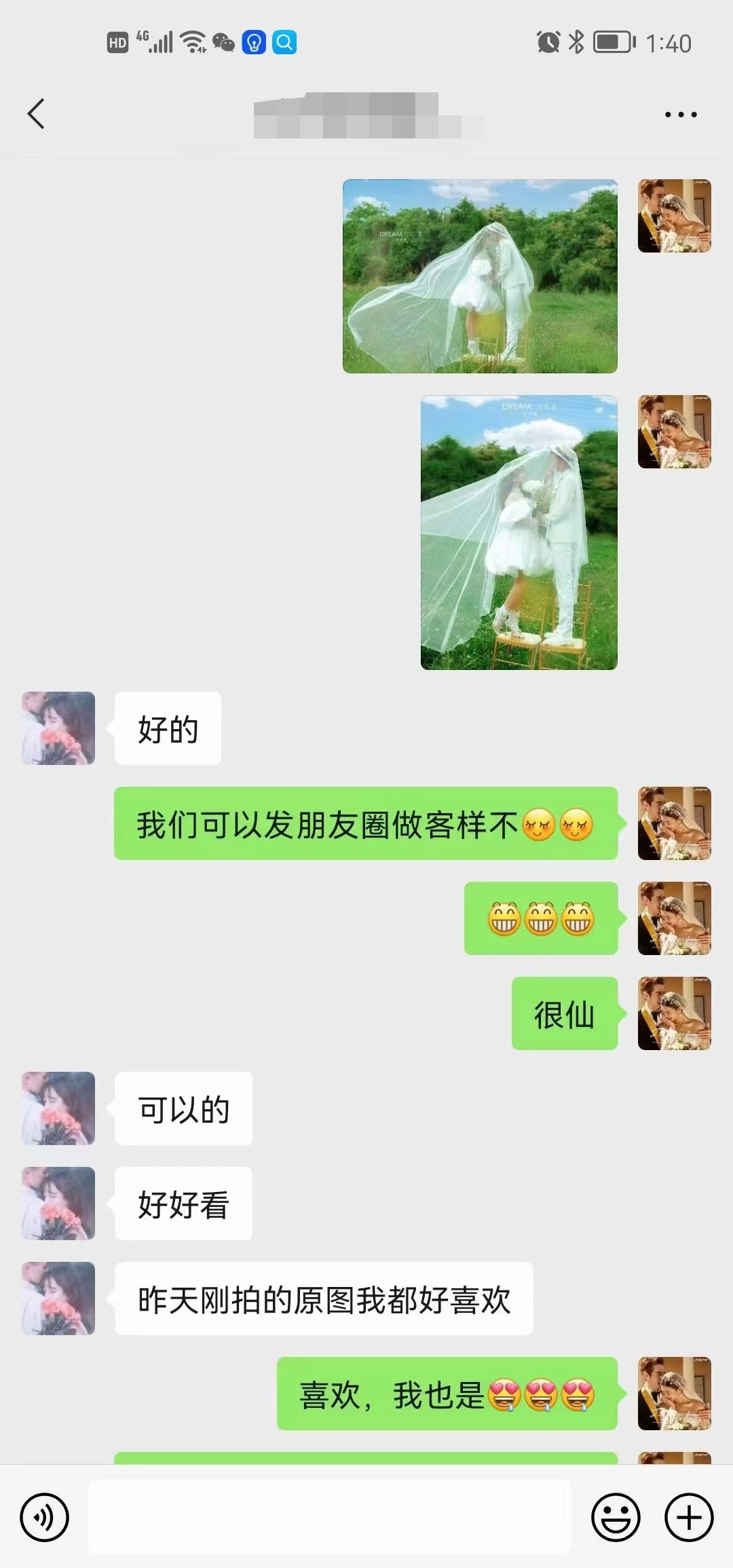Go back to the chat list
Screen dimensions: 733x1568
37,114
